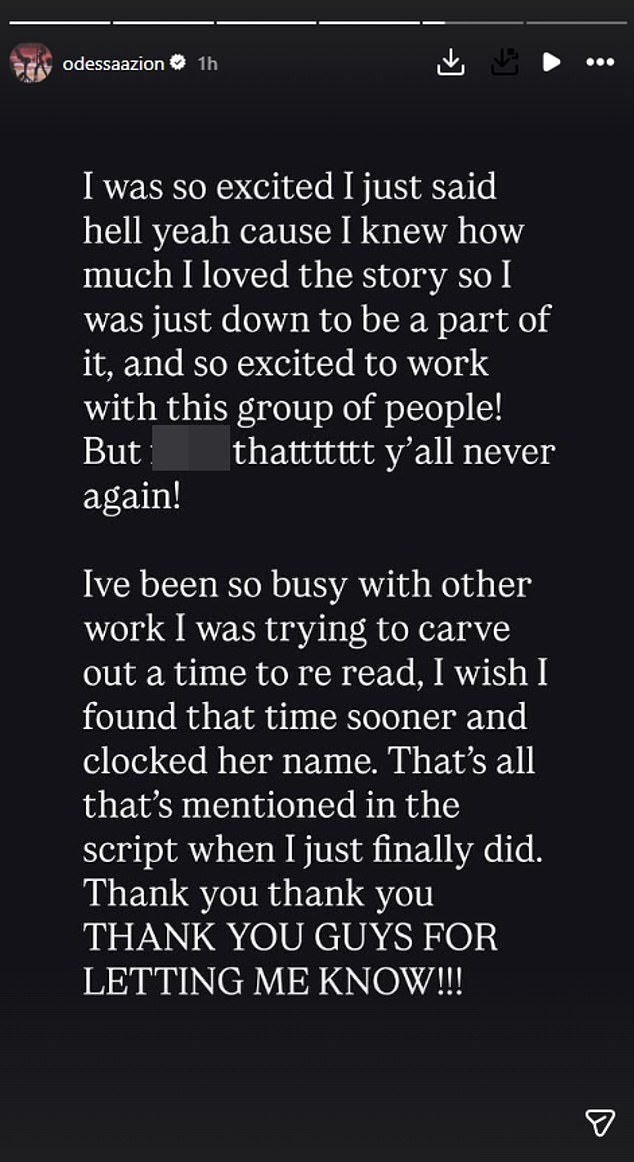Download this story
Screen dimensions: 634x1162
coord(452,62)
